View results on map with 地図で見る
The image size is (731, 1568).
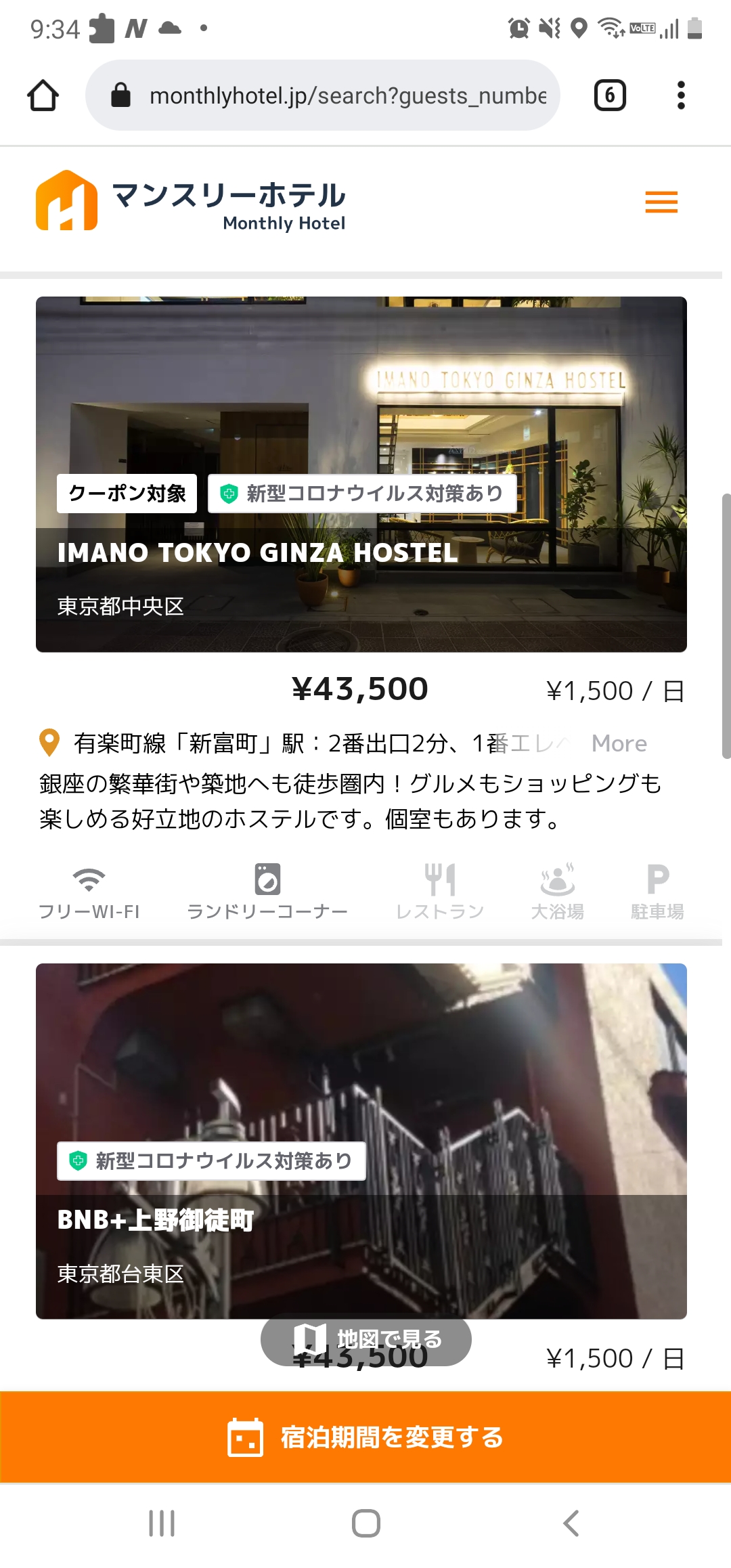(x=366, y=1338)
